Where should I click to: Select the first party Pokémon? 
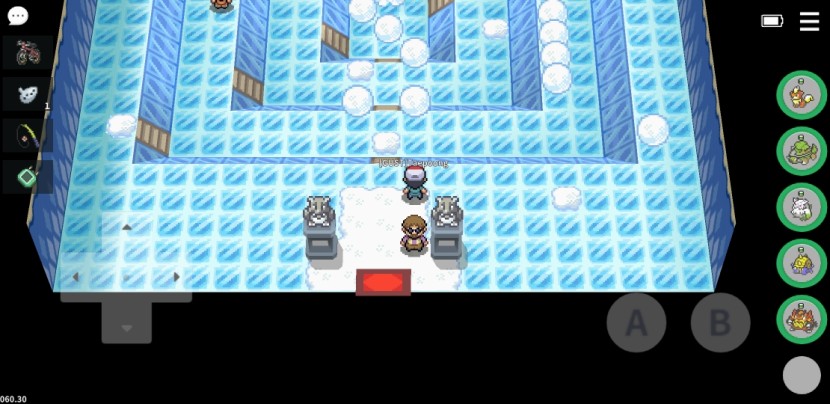(802, 96)
